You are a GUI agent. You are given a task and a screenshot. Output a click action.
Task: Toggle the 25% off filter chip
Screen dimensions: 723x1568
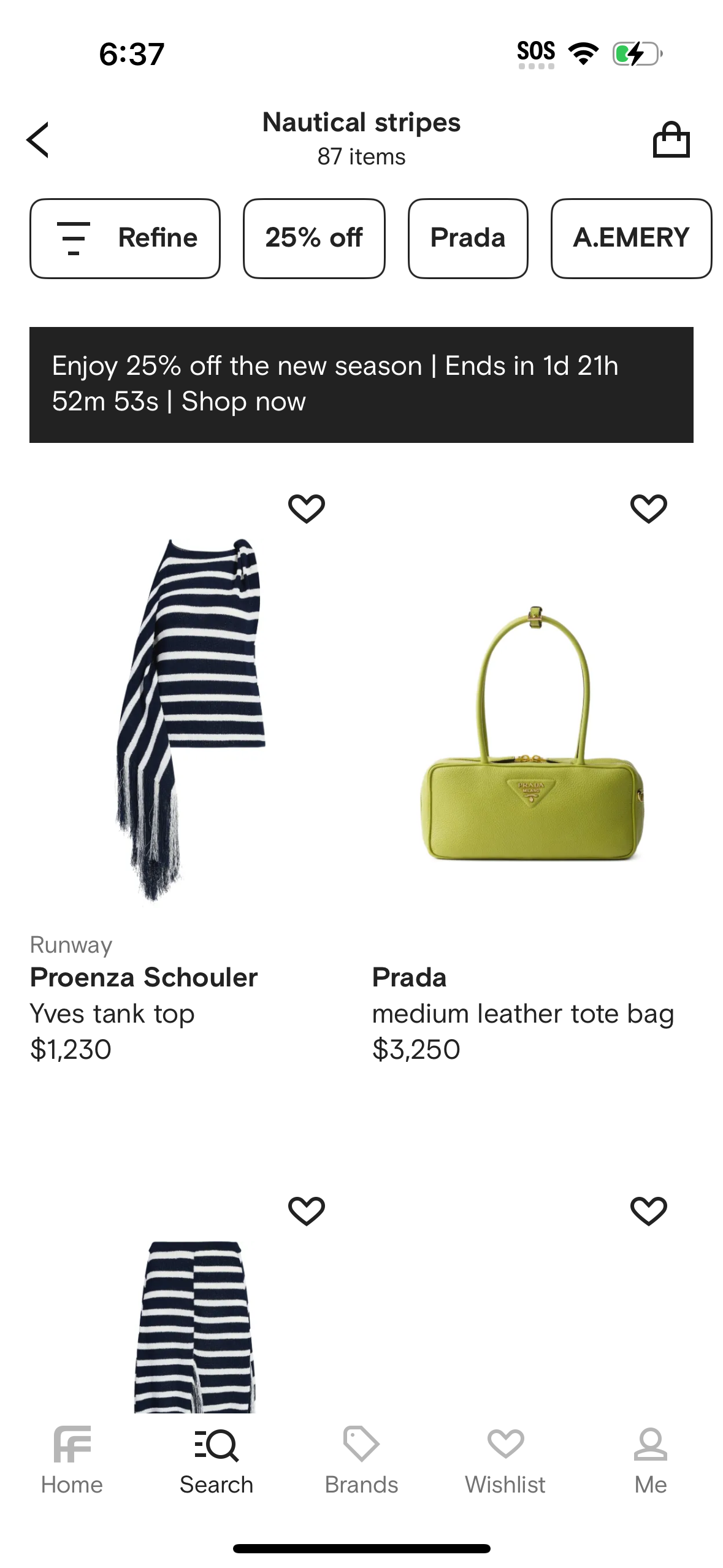[314, 238]
